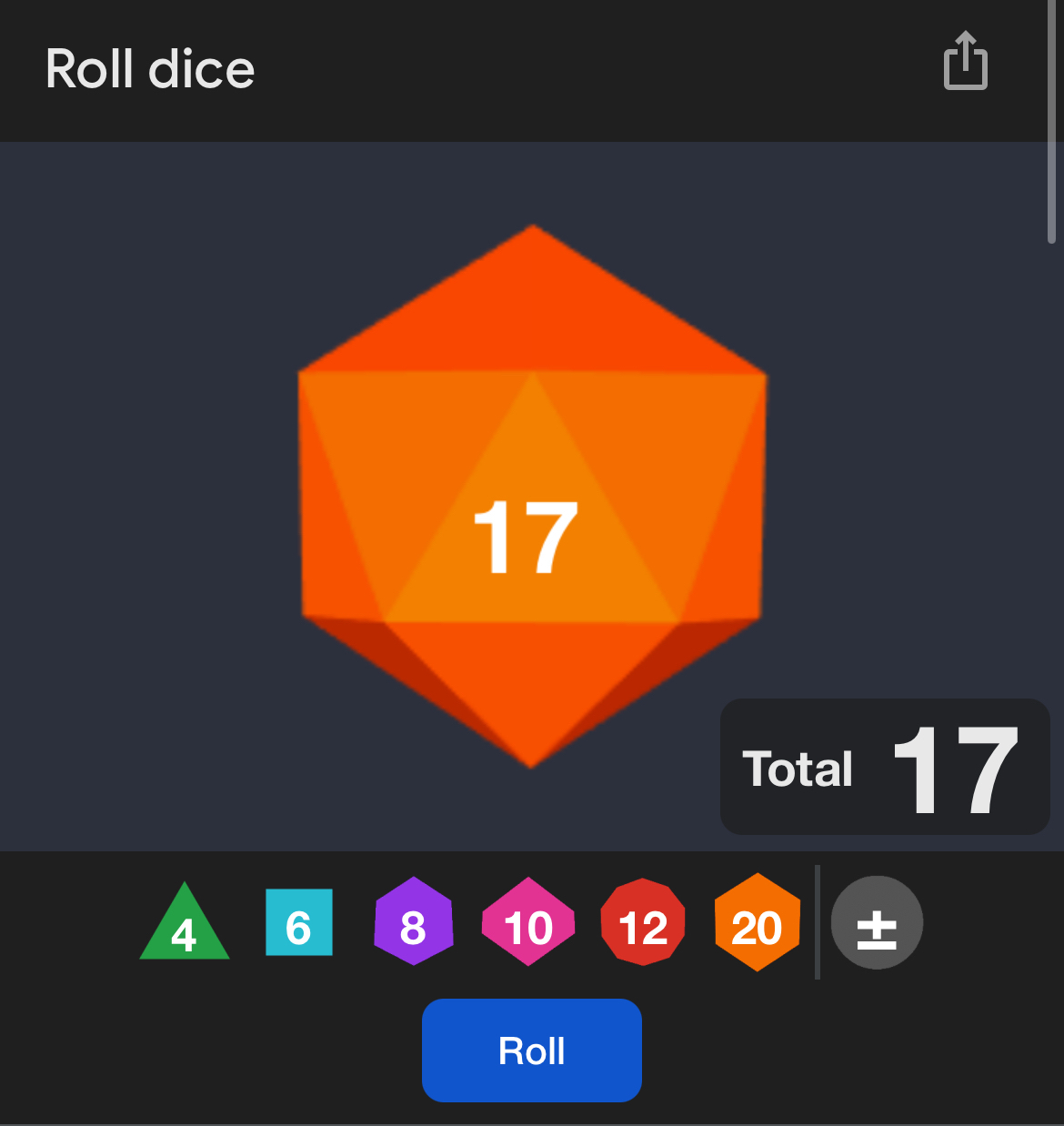Add a 4-sided die
Screen dimensions: 1064x1126
pyautogui.click(x=184, y=926)
